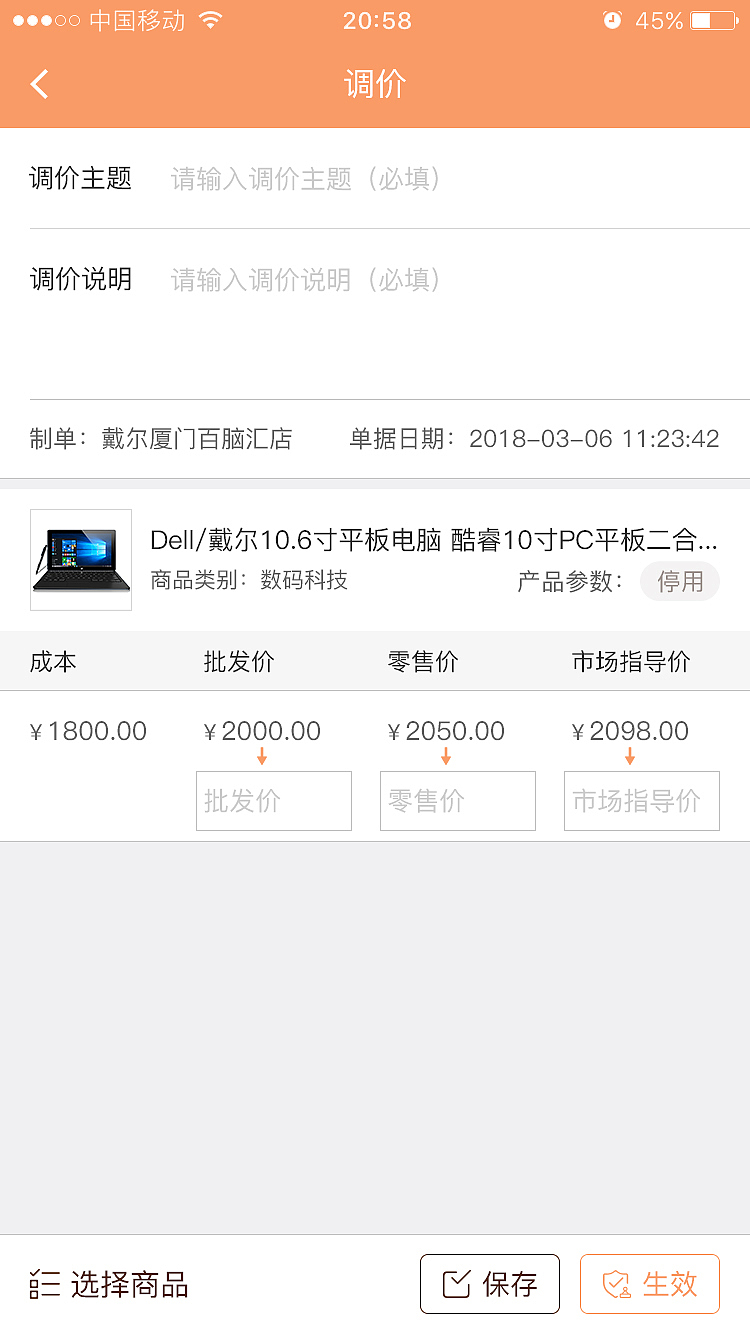Image resolution: width=750 pixels, height=1334 pixels.
Task: Select the new 零售价 input box
Action: [x=458, y=801]
